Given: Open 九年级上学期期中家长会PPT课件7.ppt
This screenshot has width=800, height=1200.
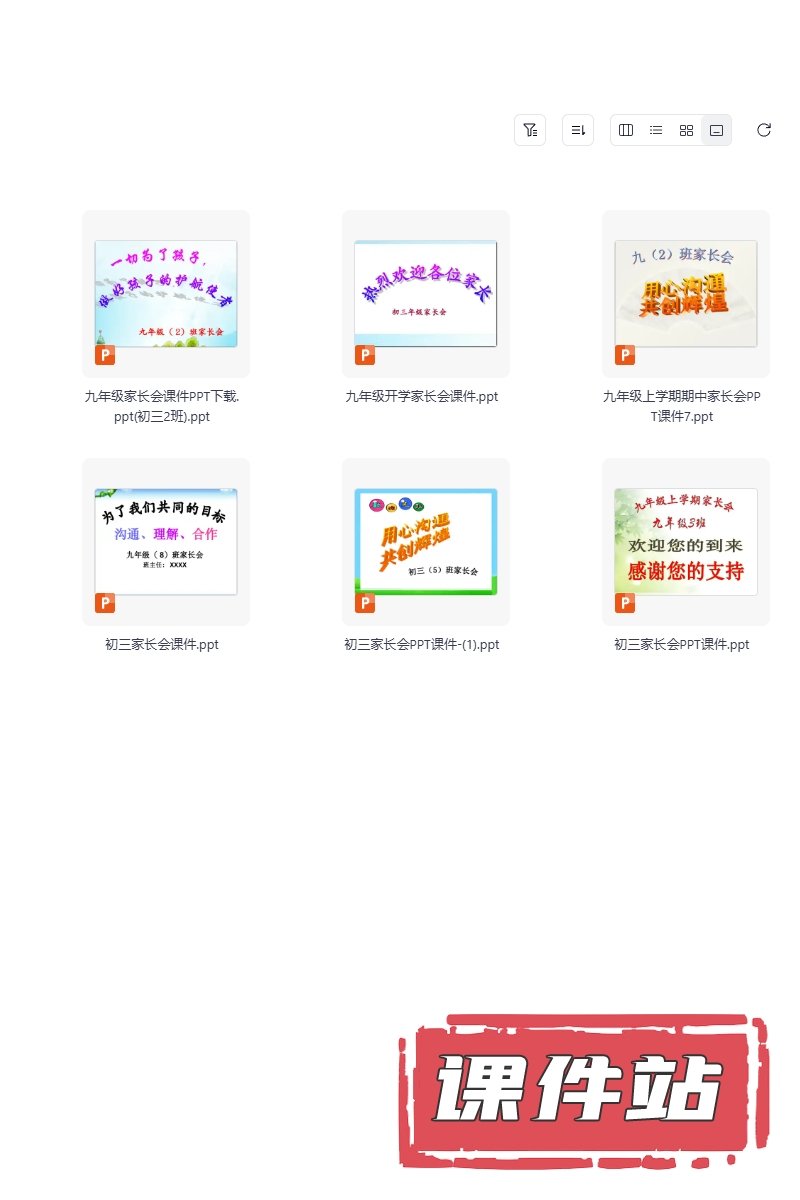Looking at the screenshot, I should coord(686,294).
